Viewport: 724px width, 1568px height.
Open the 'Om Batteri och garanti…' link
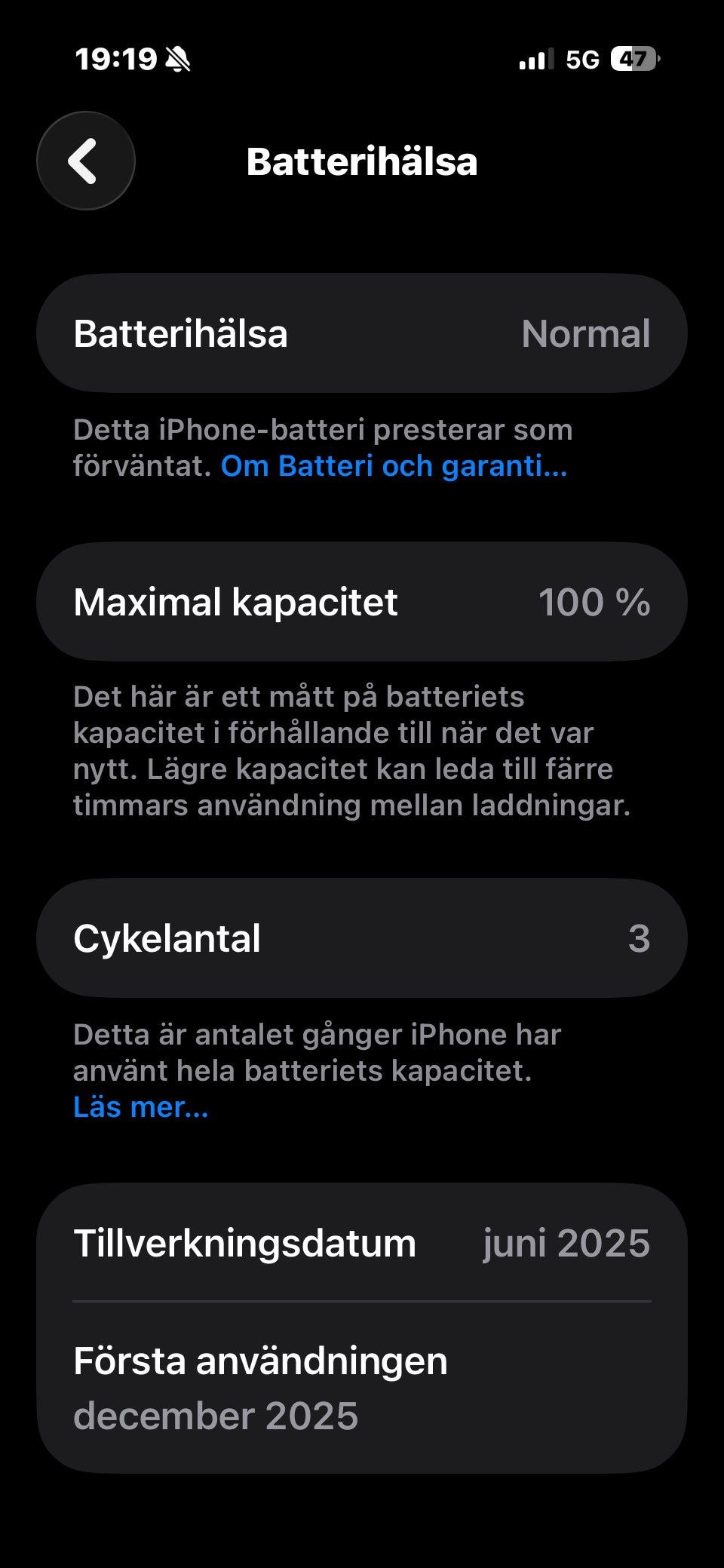point(394,466)
